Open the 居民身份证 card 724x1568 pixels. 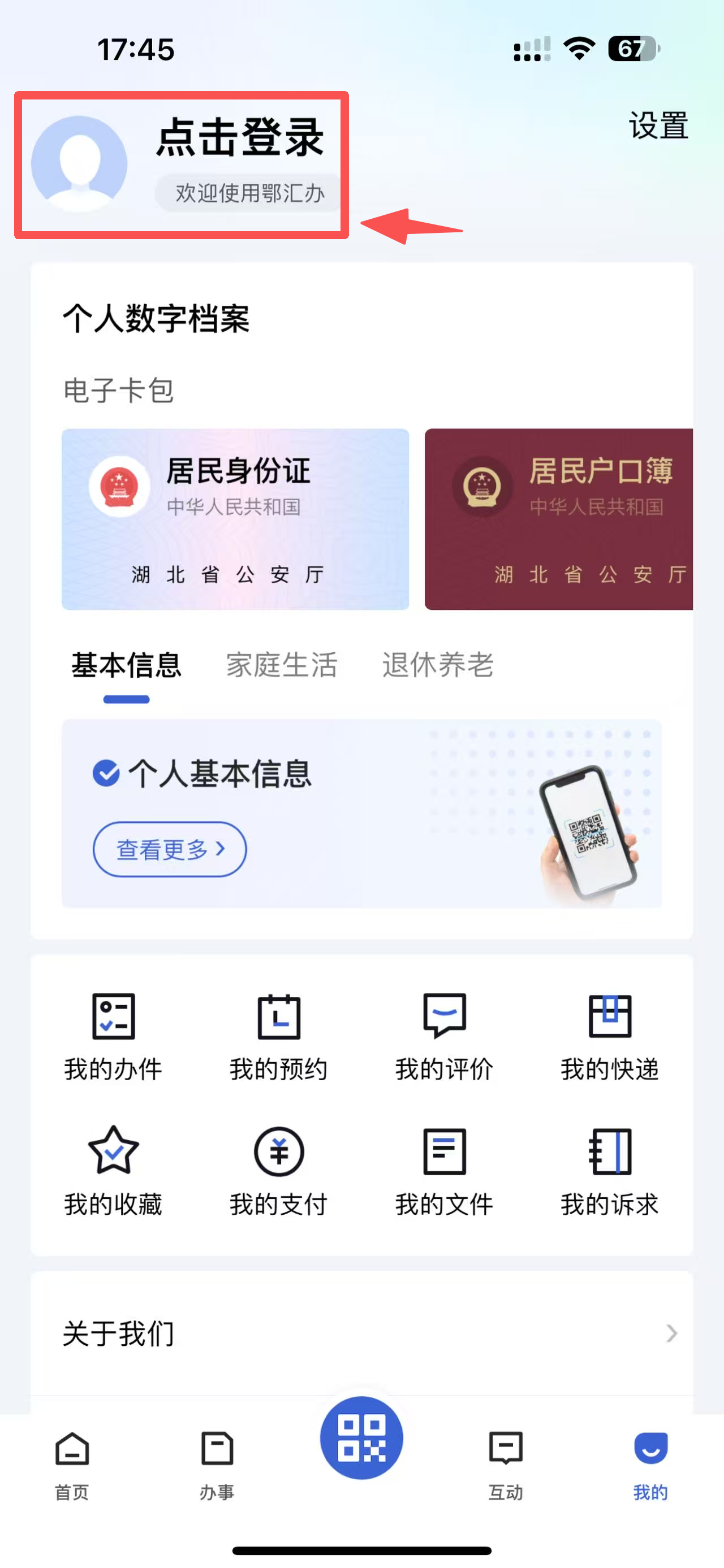coord(235,518)
